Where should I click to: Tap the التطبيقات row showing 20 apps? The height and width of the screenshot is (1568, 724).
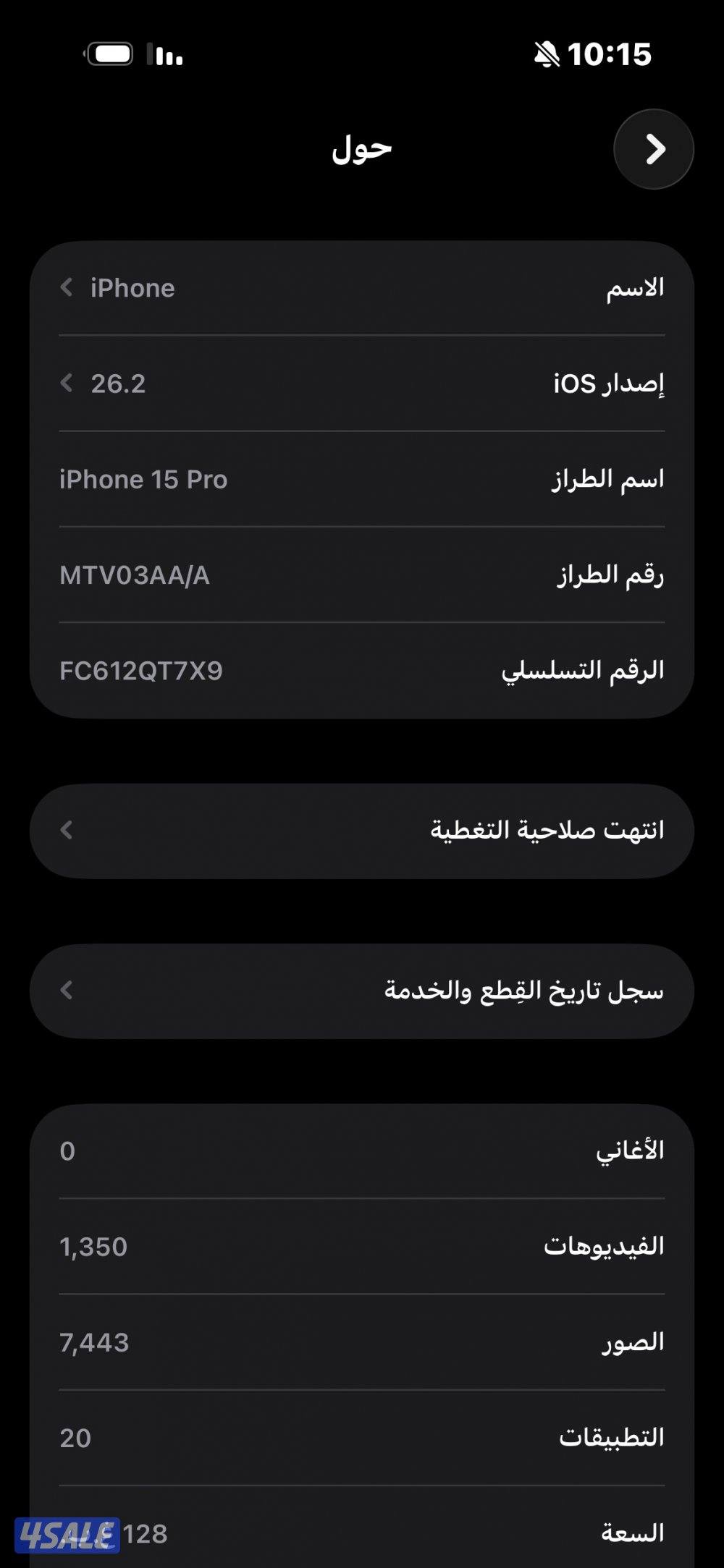(x=362, y=1437)
